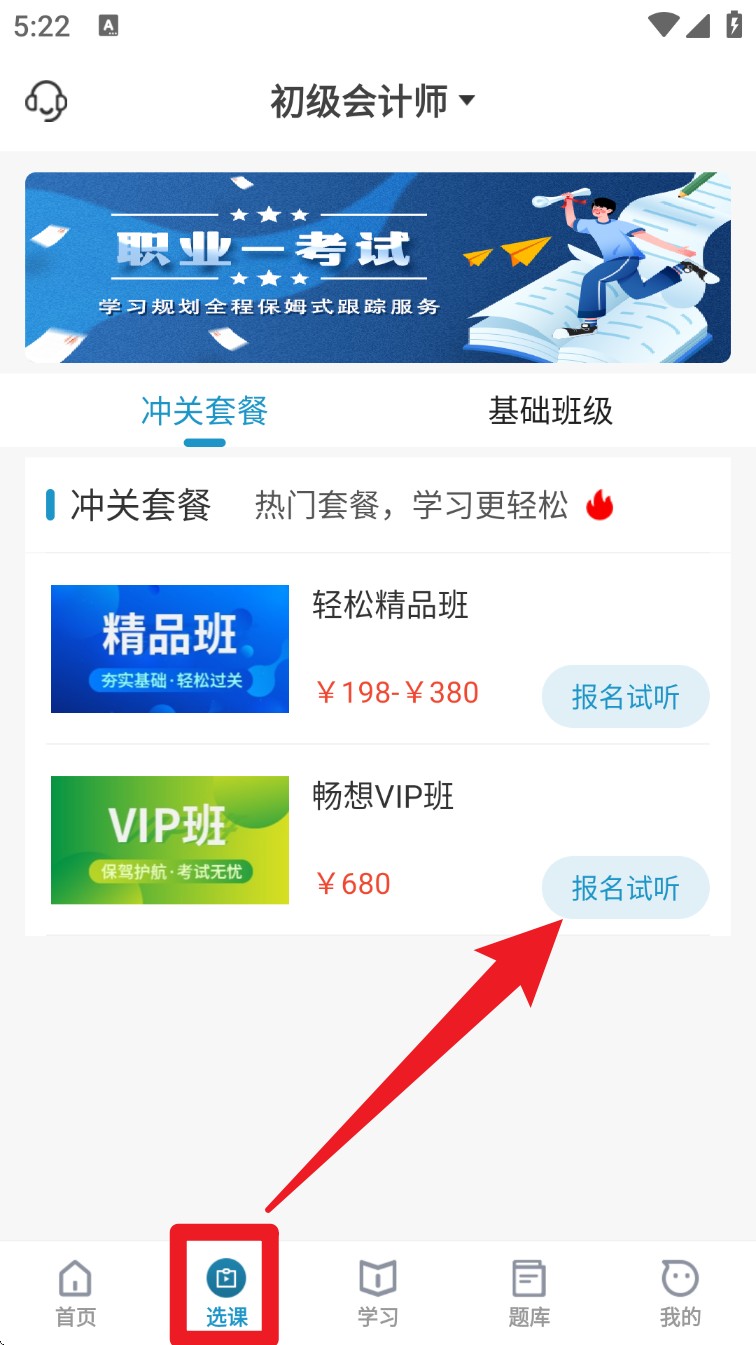
Task: Switch to the 冲关套餐 tab
Action: (204, 411)
